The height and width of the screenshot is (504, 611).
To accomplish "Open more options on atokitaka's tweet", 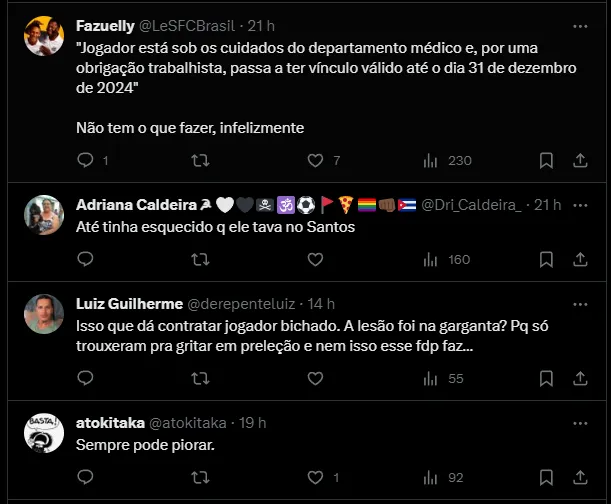I will [579, 422].
